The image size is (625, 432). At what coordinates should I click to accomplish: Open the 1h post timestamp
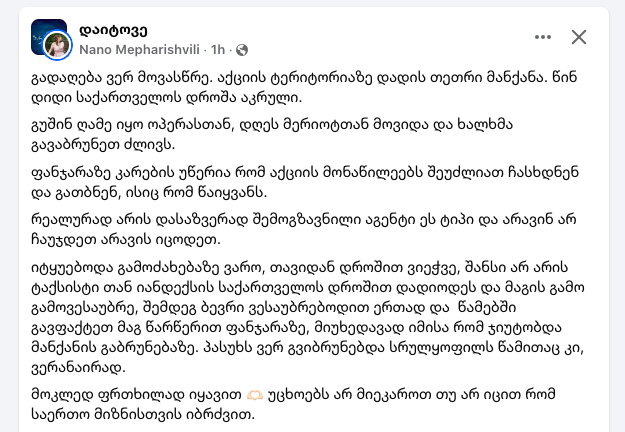tap(219, 49)
